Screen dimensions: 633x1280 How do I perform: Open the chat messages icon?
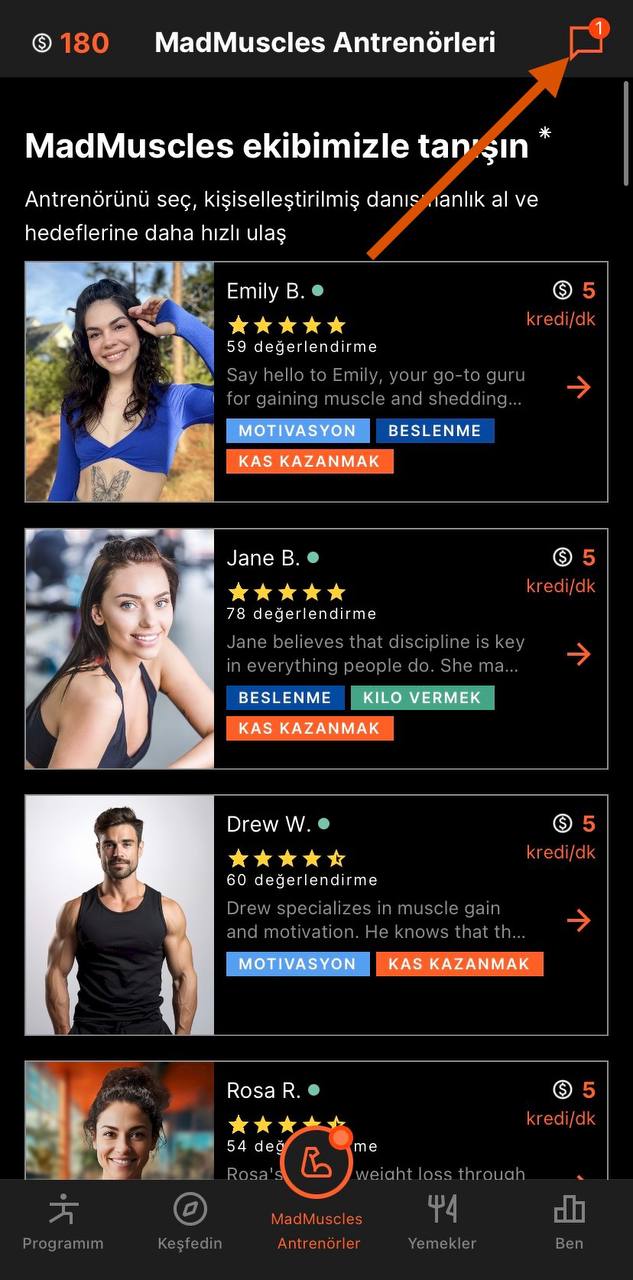click(585, 42)
